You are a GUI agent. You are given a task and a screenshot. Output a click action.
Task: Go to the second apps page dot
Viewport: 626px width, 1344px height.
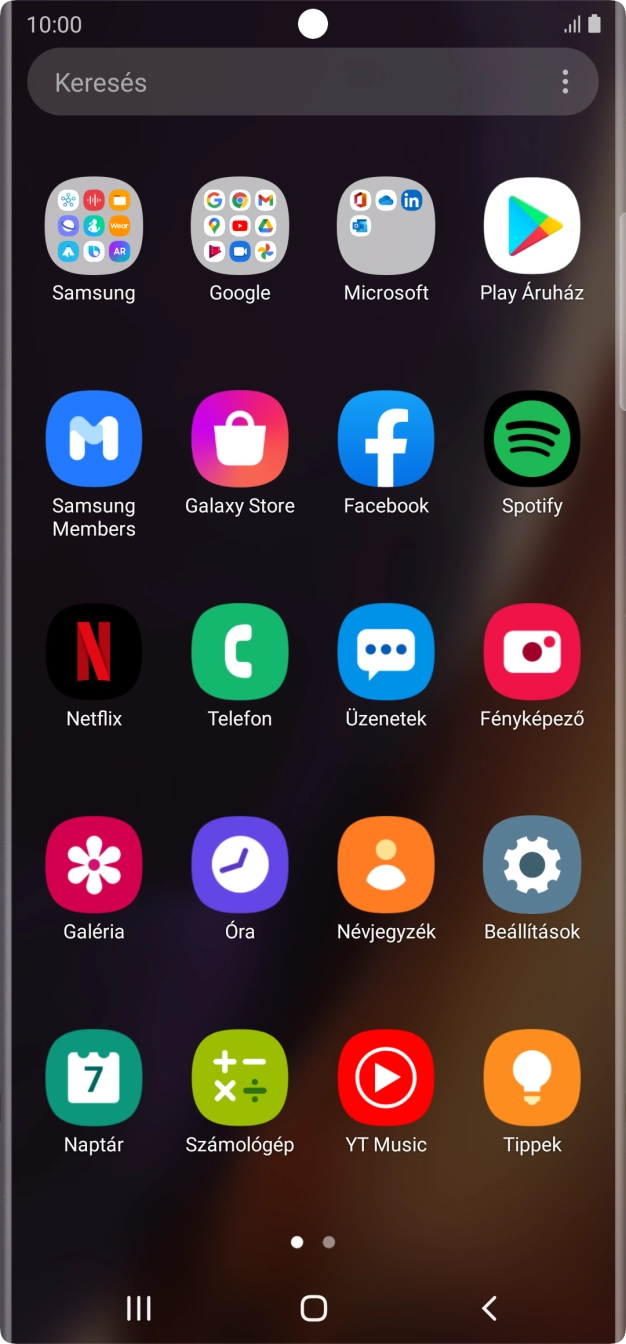329,1242
